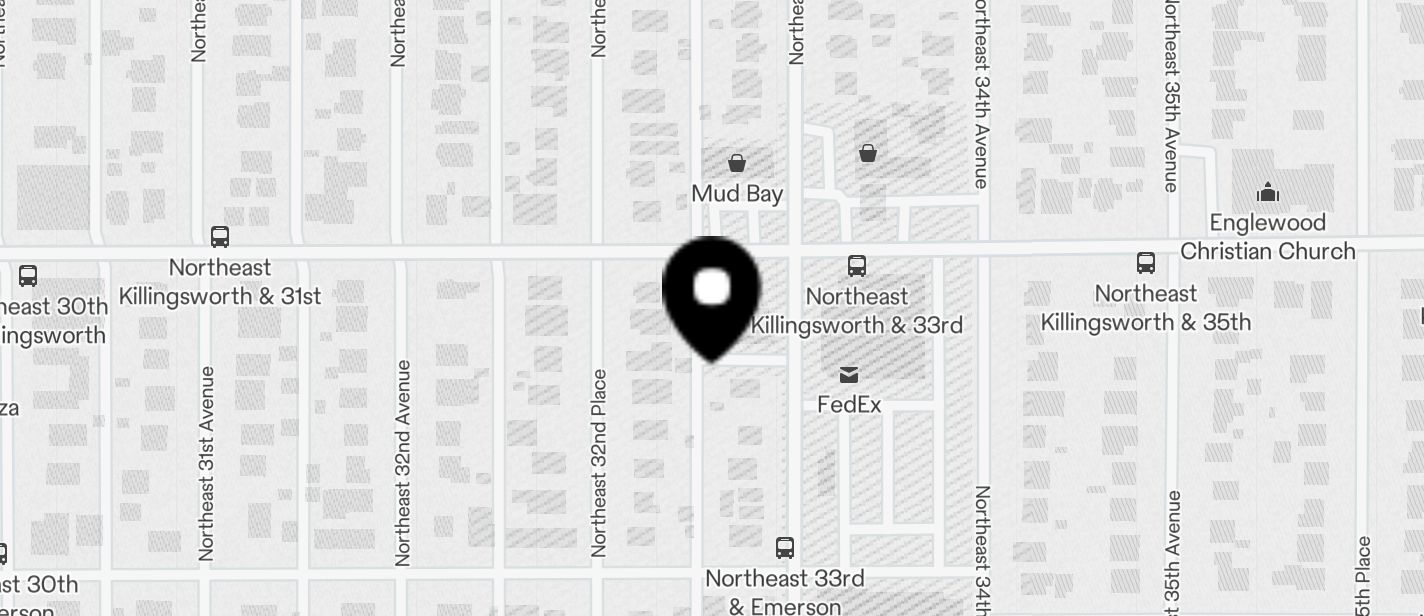The width and height of the screenshot is (1424, 616).
Task: Select Northeast Killingsworth & 33rd bus stop
Action: pos(857,266)
